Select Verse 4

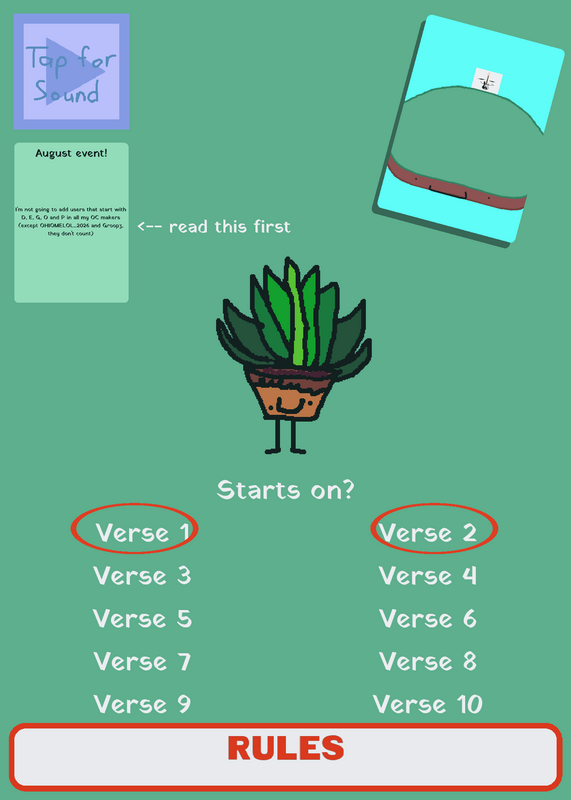pos(428,576)
